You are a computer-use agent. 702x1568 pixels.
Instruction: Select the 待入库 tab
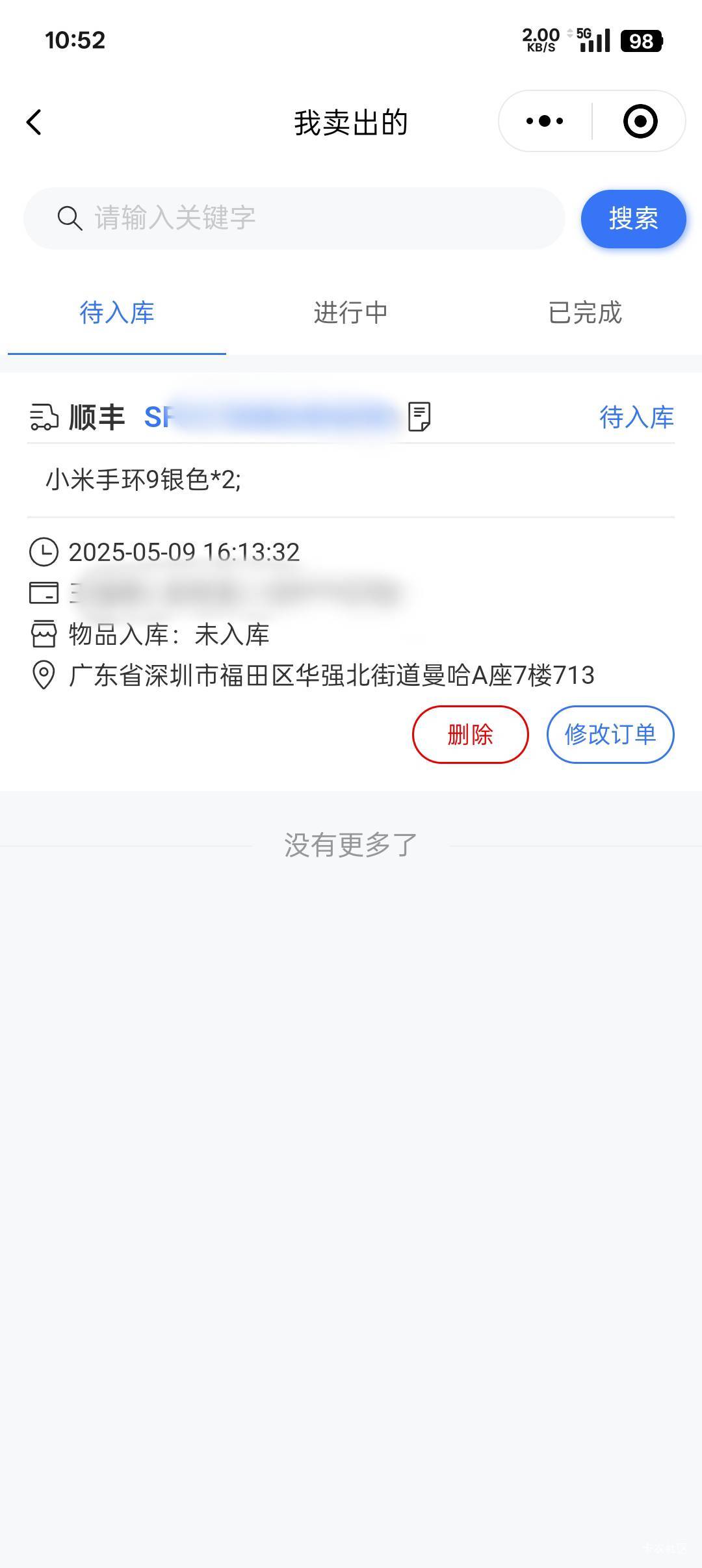[x=117, y=313]
